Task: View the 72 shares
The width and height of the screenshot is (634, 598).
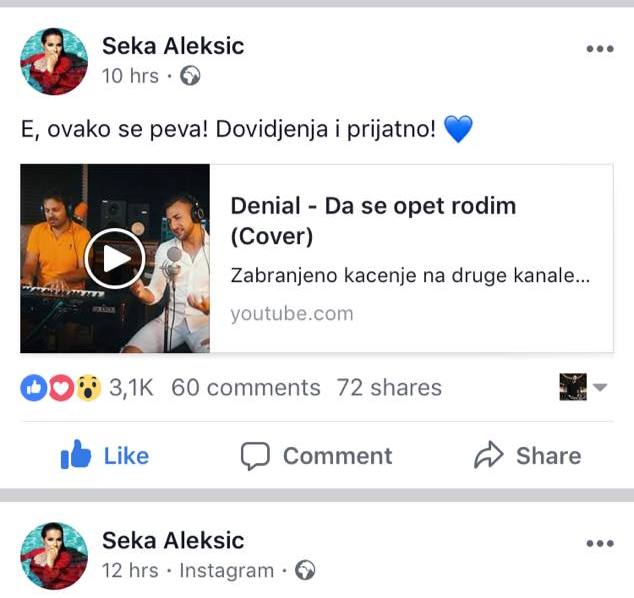Action: pyautogui.click(x=389, y=388)
